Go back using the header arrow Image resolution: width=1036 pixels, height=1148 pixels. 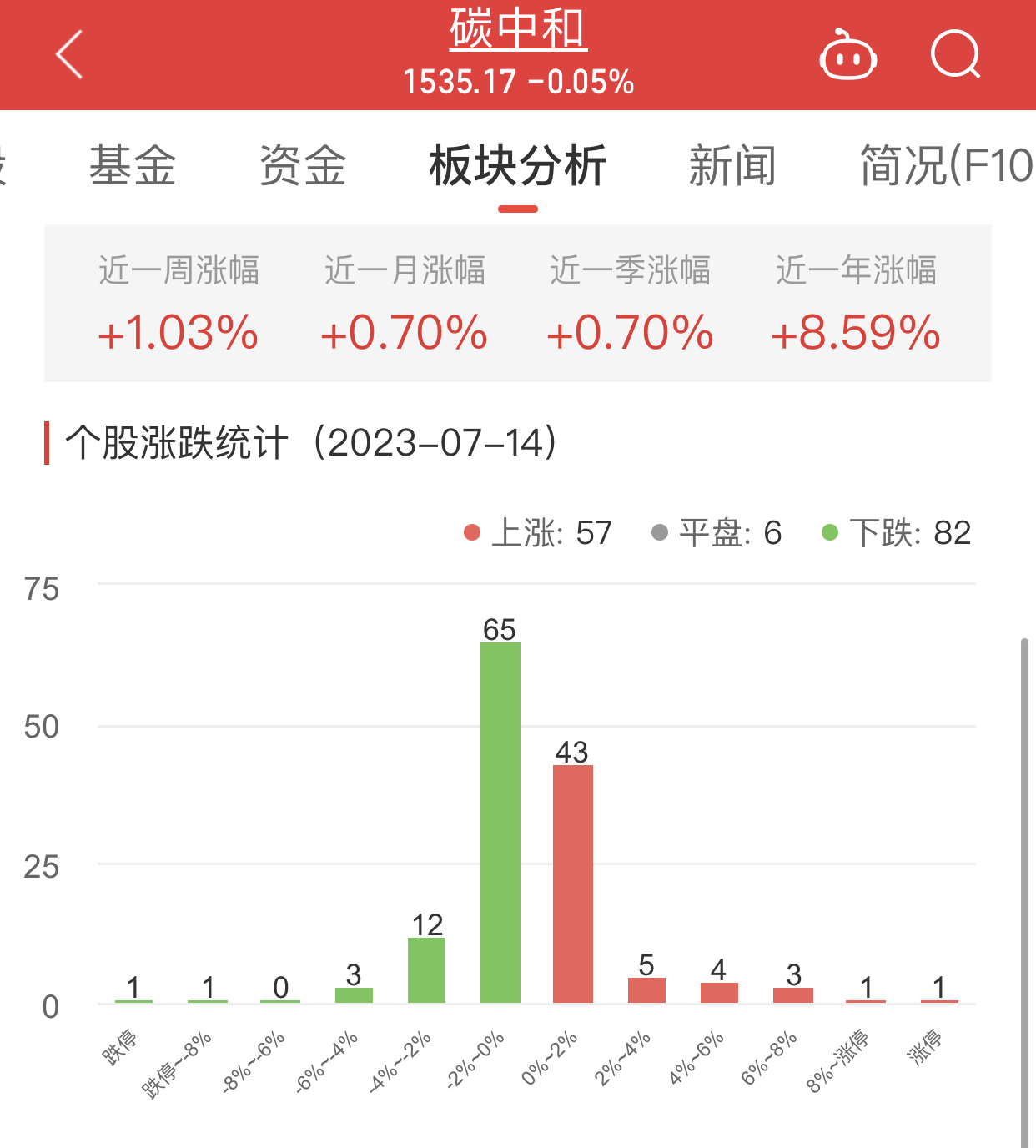[x=70, y=55]
